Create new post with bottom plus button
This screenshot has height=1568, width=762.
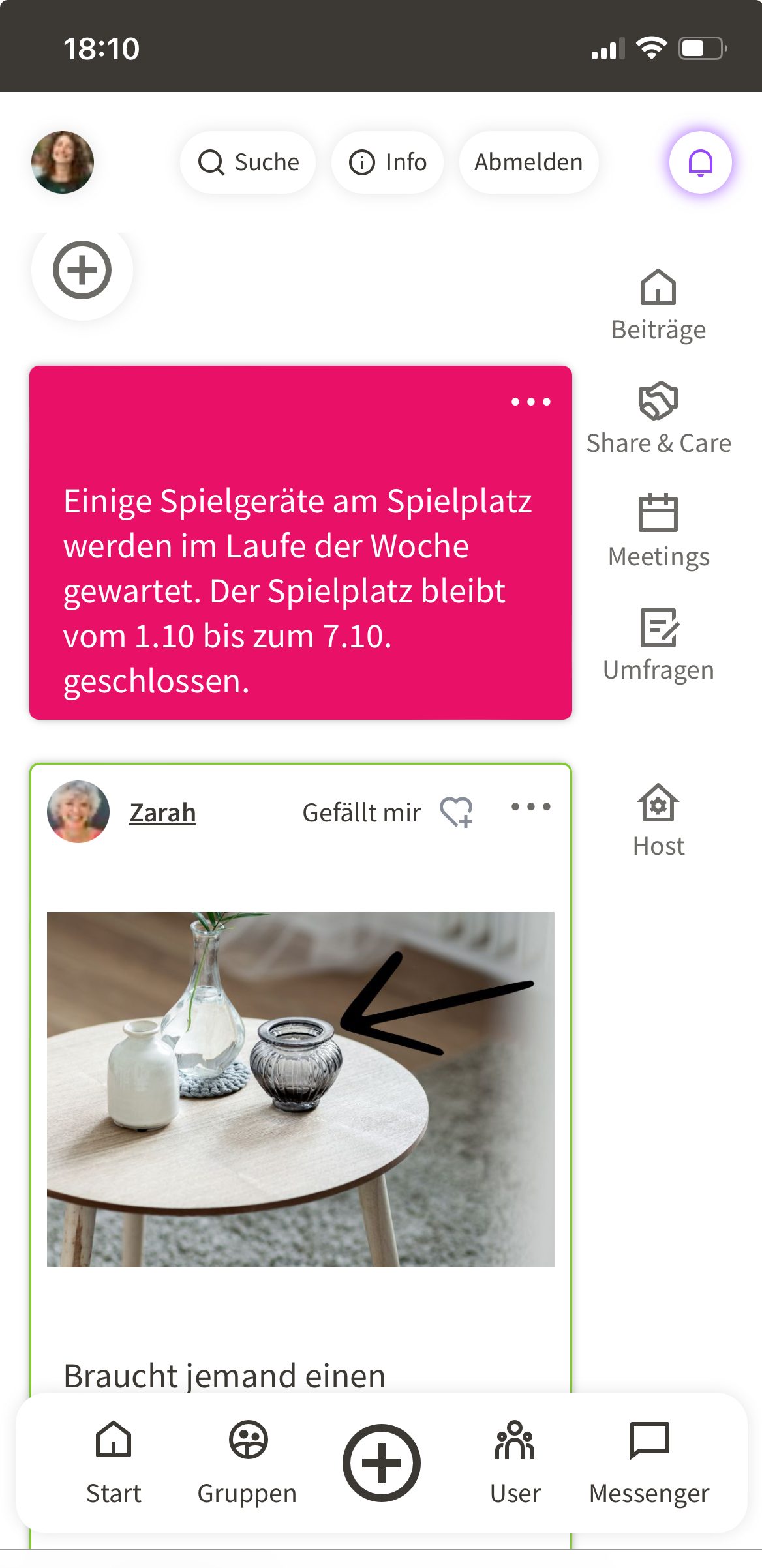tap(382, 1463)
